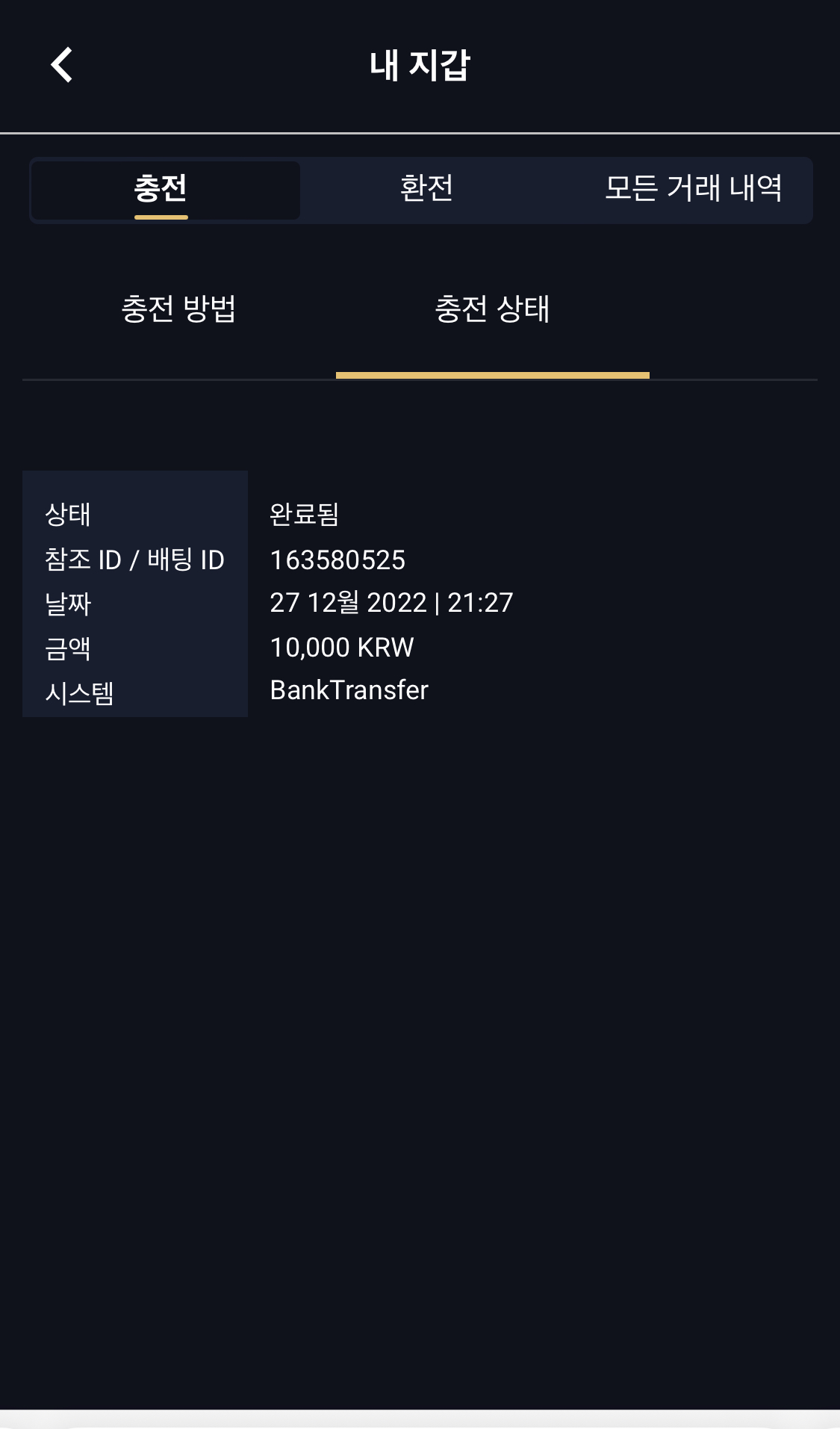Switch to the 환전 tab
Screen dimensions: 840x1429
426,188
